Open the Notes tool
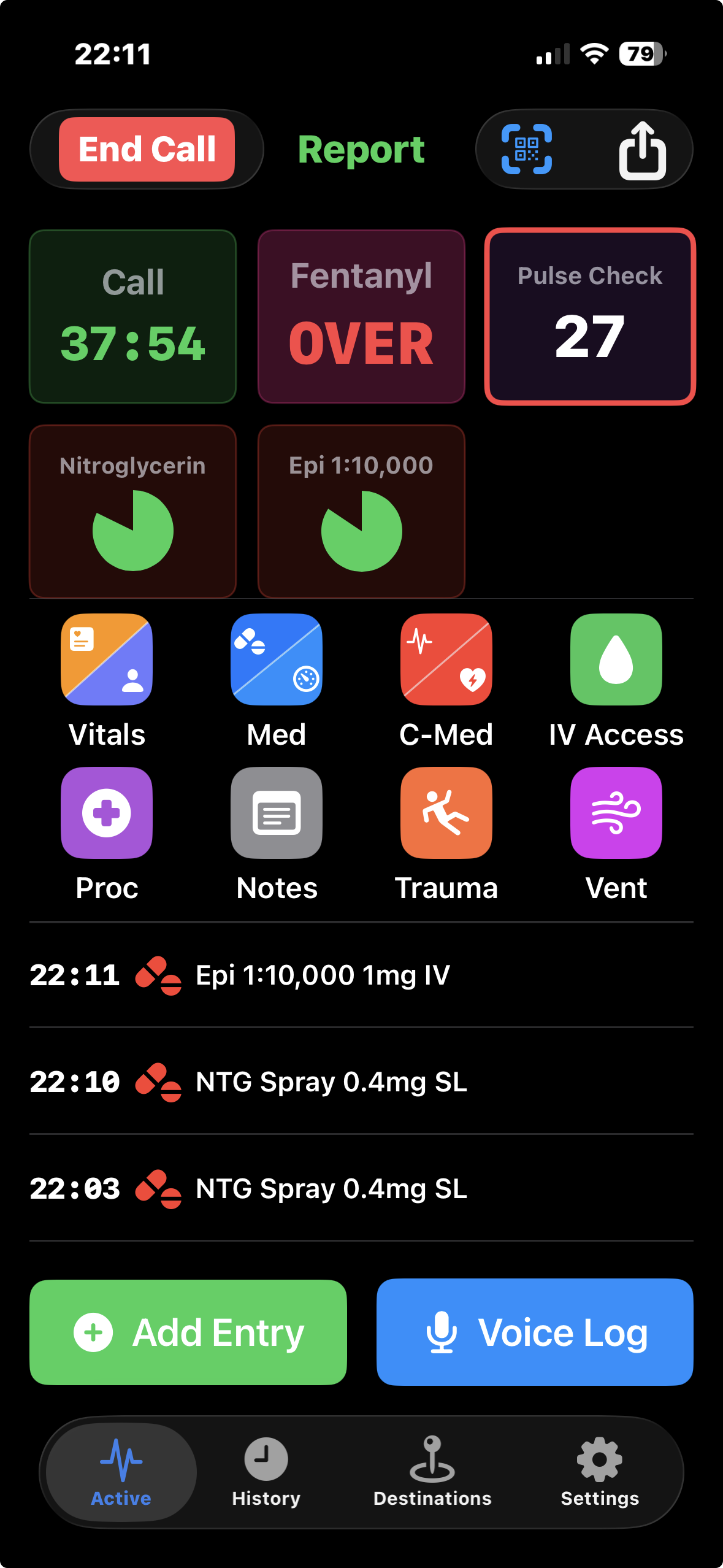This screenshot has height=1568, width=723. click(276, 813)
